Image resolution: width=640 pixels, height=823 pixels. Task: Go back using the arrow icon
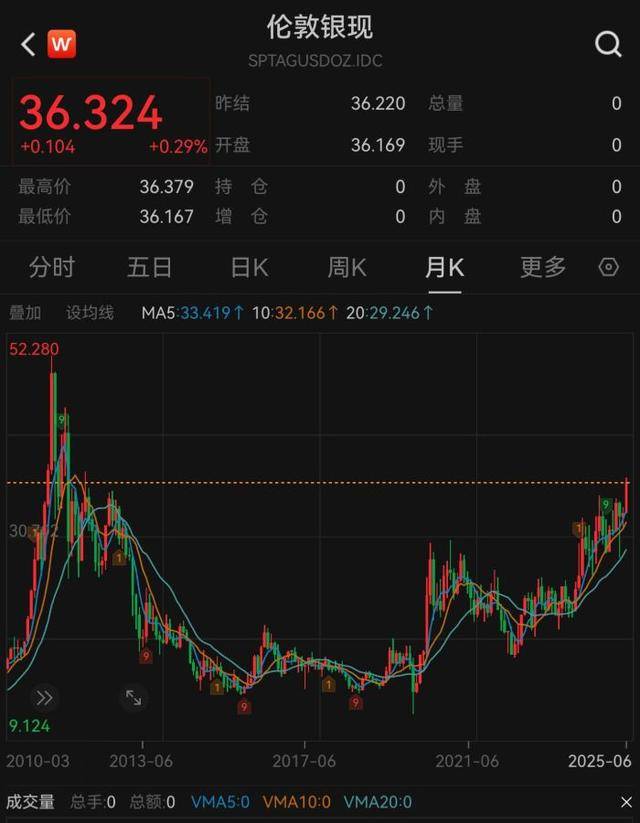click(27, 44)
